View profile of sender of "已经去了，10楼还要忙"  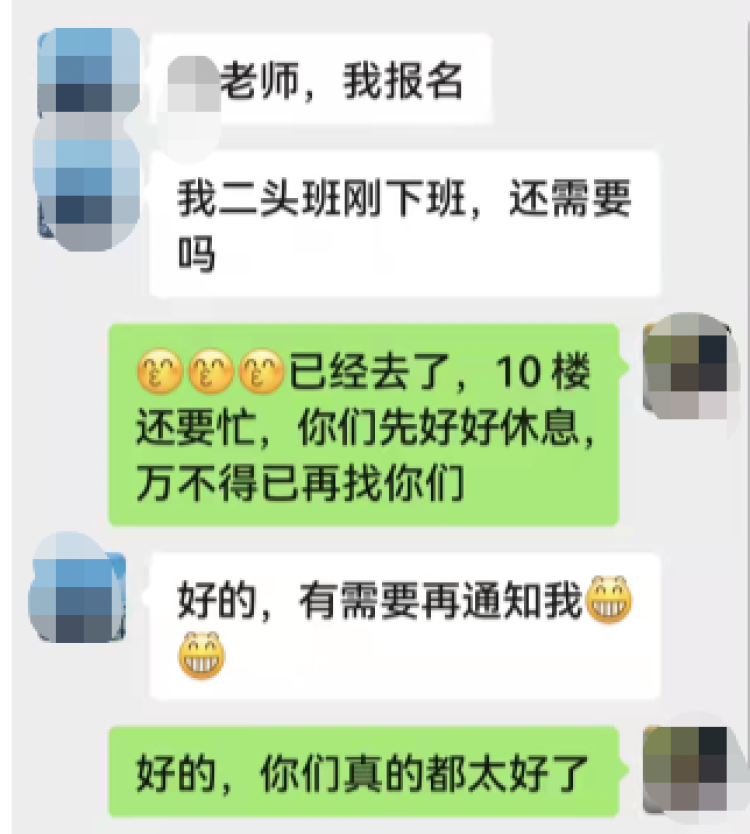(688, 367)
